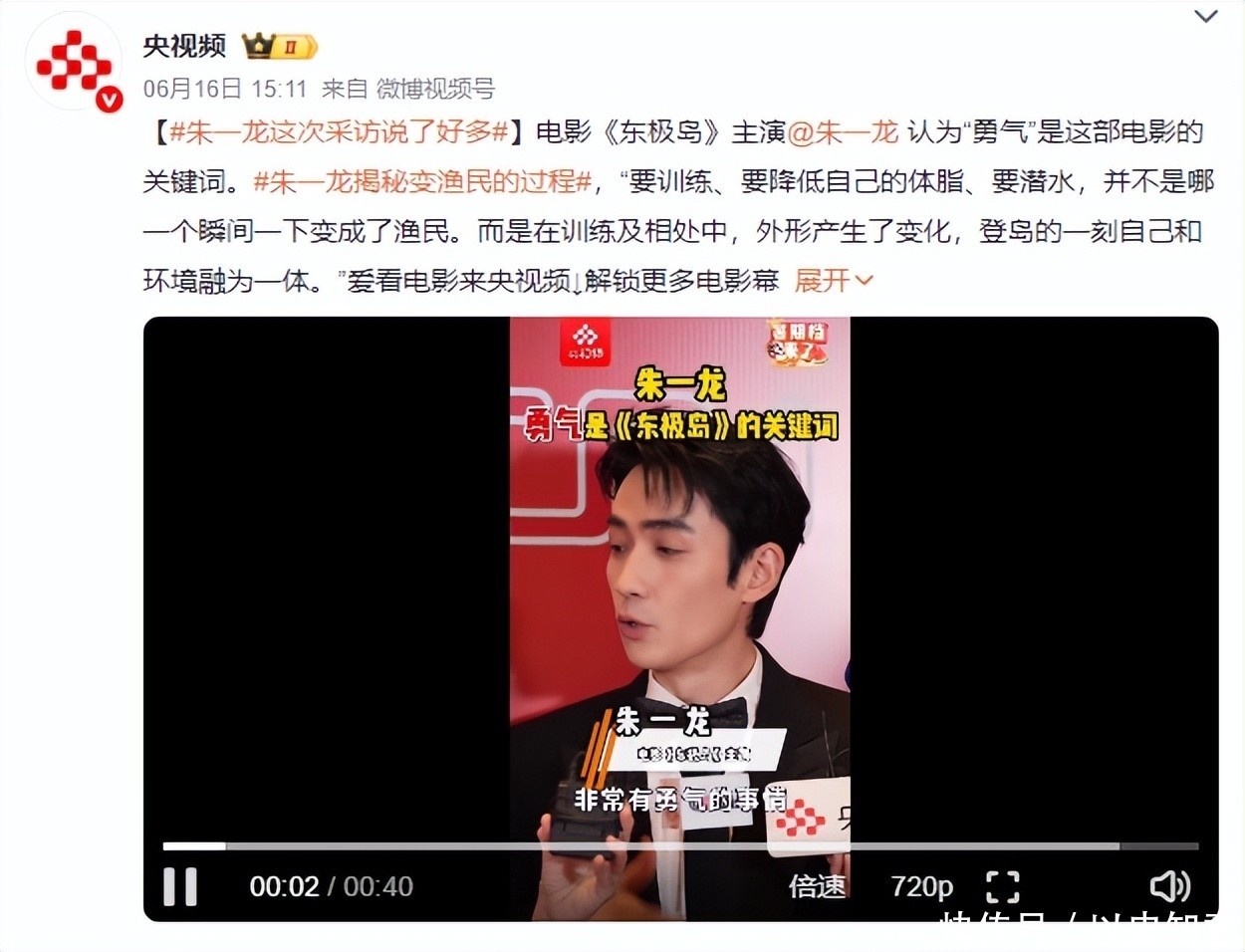Expand full post text with 展开

(833, 281)
